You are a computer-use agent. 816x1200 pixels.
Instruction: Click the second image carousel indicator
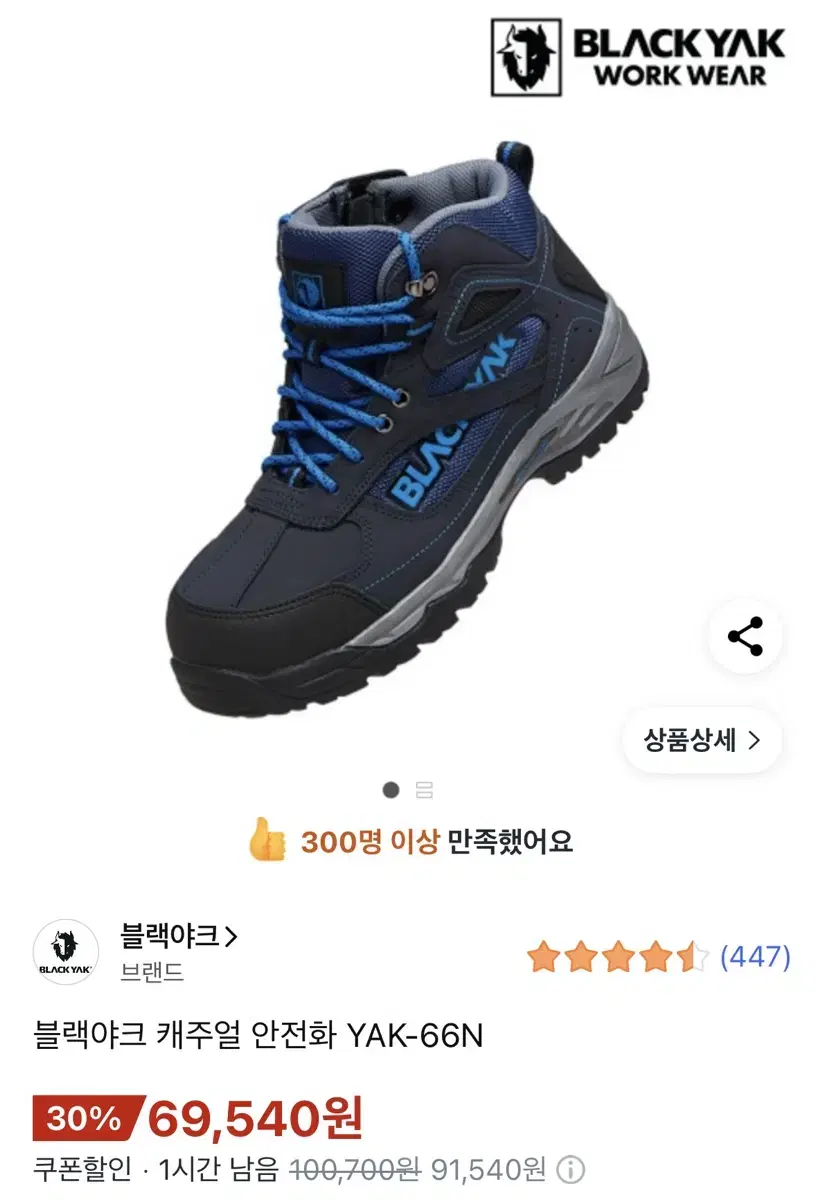coord(422,789)
